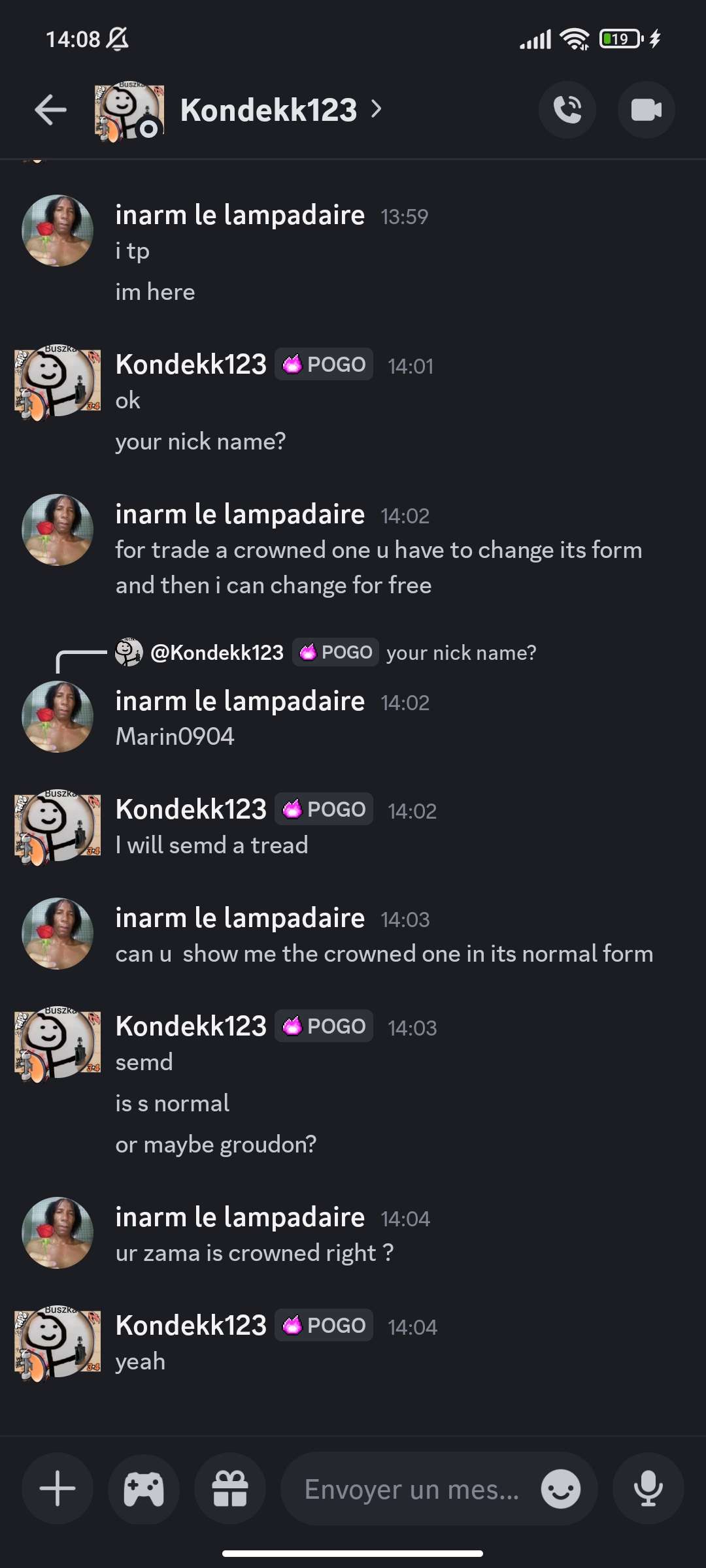Open the gift icon
706x1568 pixels.
tap(230, 1488)
